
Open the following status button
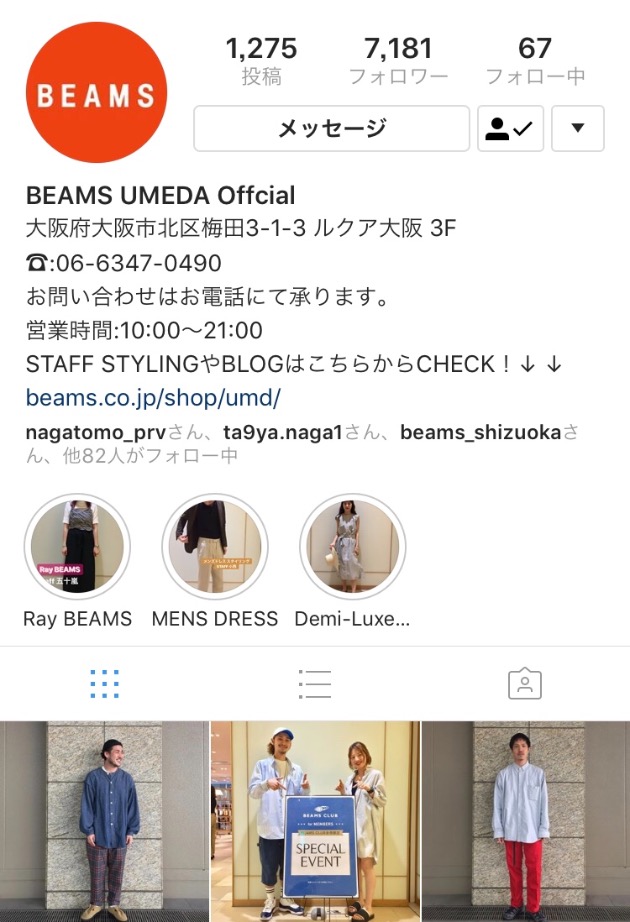pyautogui.click(x=510, y=128)
